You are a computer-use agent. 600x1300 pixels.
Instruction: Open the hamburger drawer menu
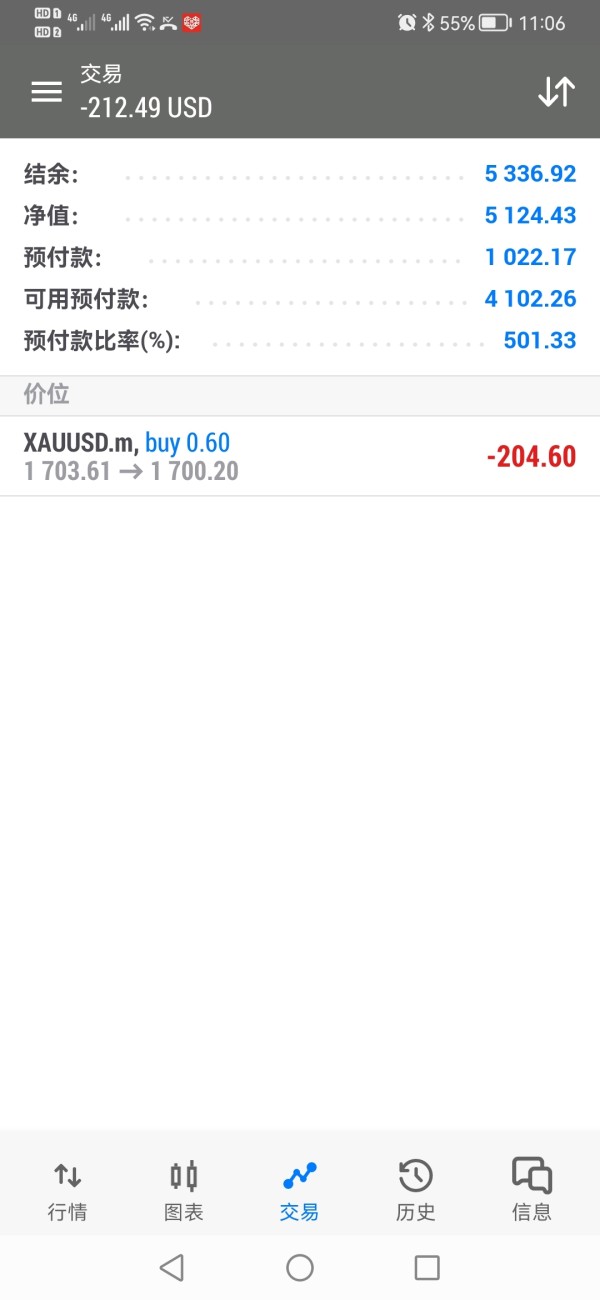46,92
